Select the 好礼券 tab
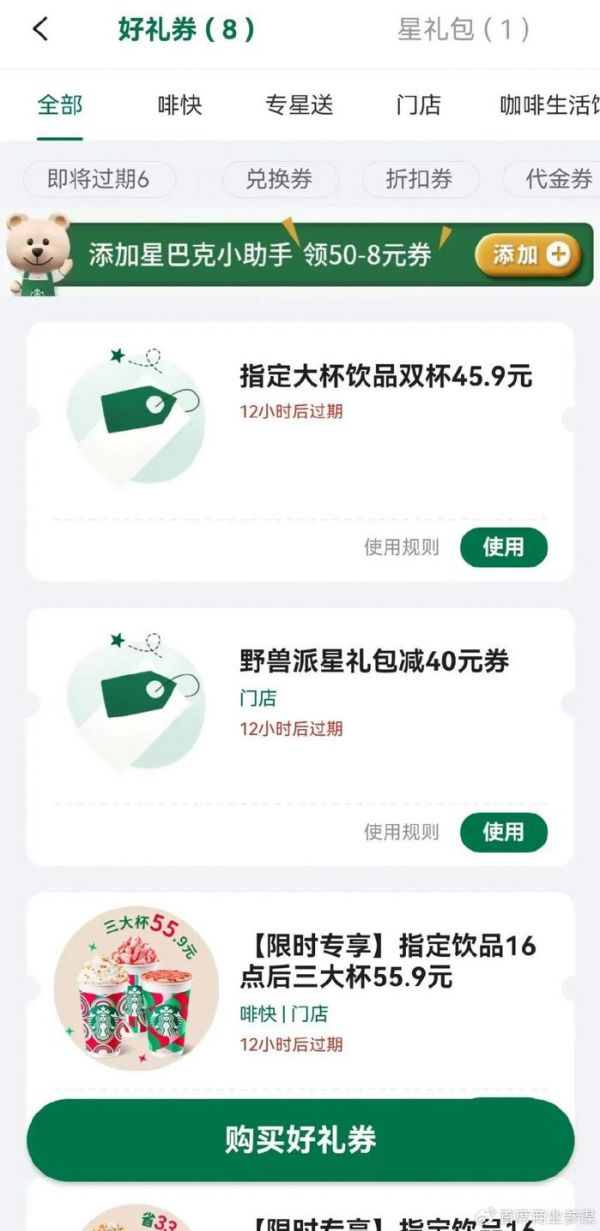 click(x=186, y=29)
